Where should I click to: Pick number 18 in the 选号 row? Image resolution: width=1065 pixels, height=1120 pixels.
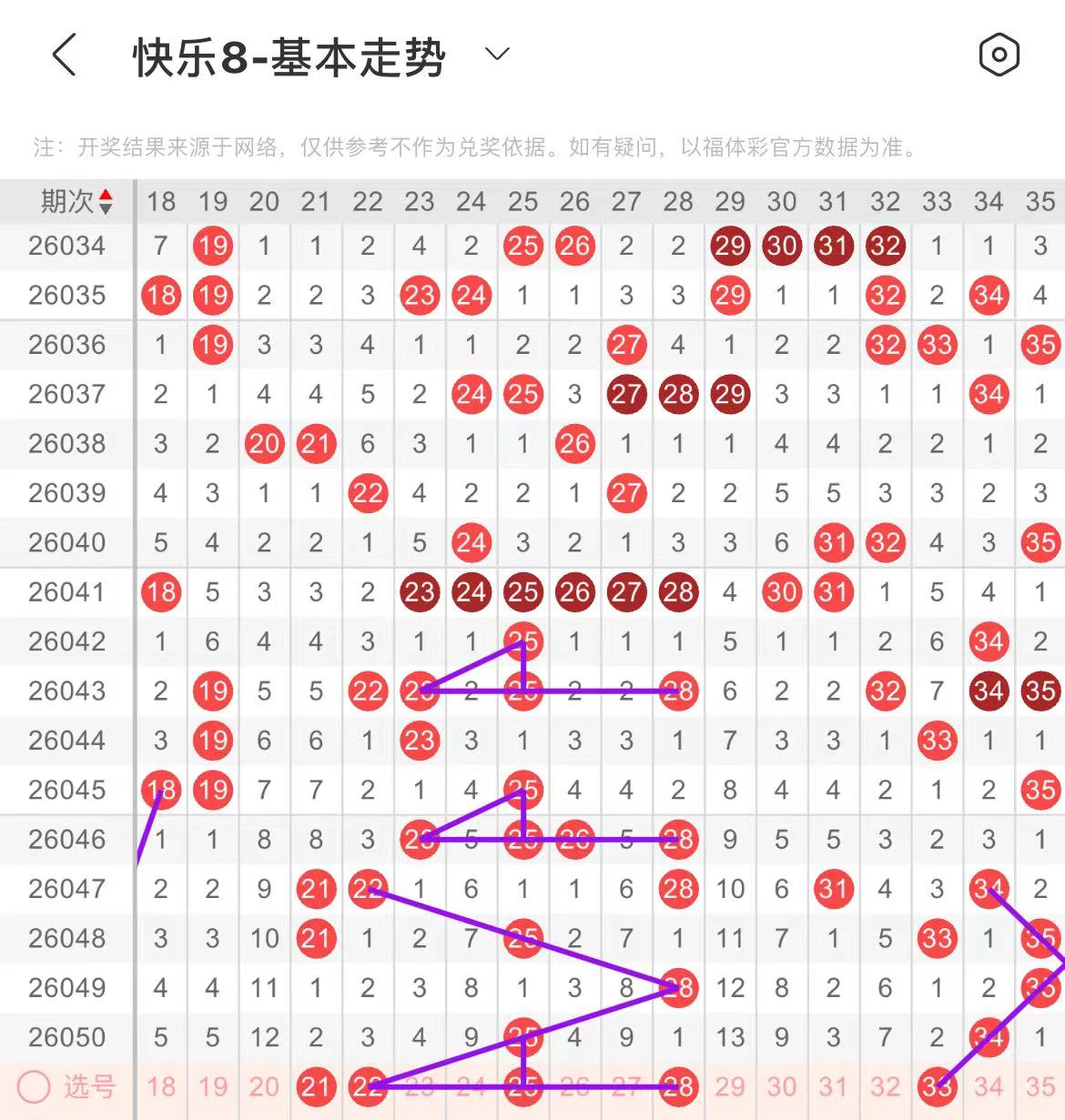(161, 1086)
